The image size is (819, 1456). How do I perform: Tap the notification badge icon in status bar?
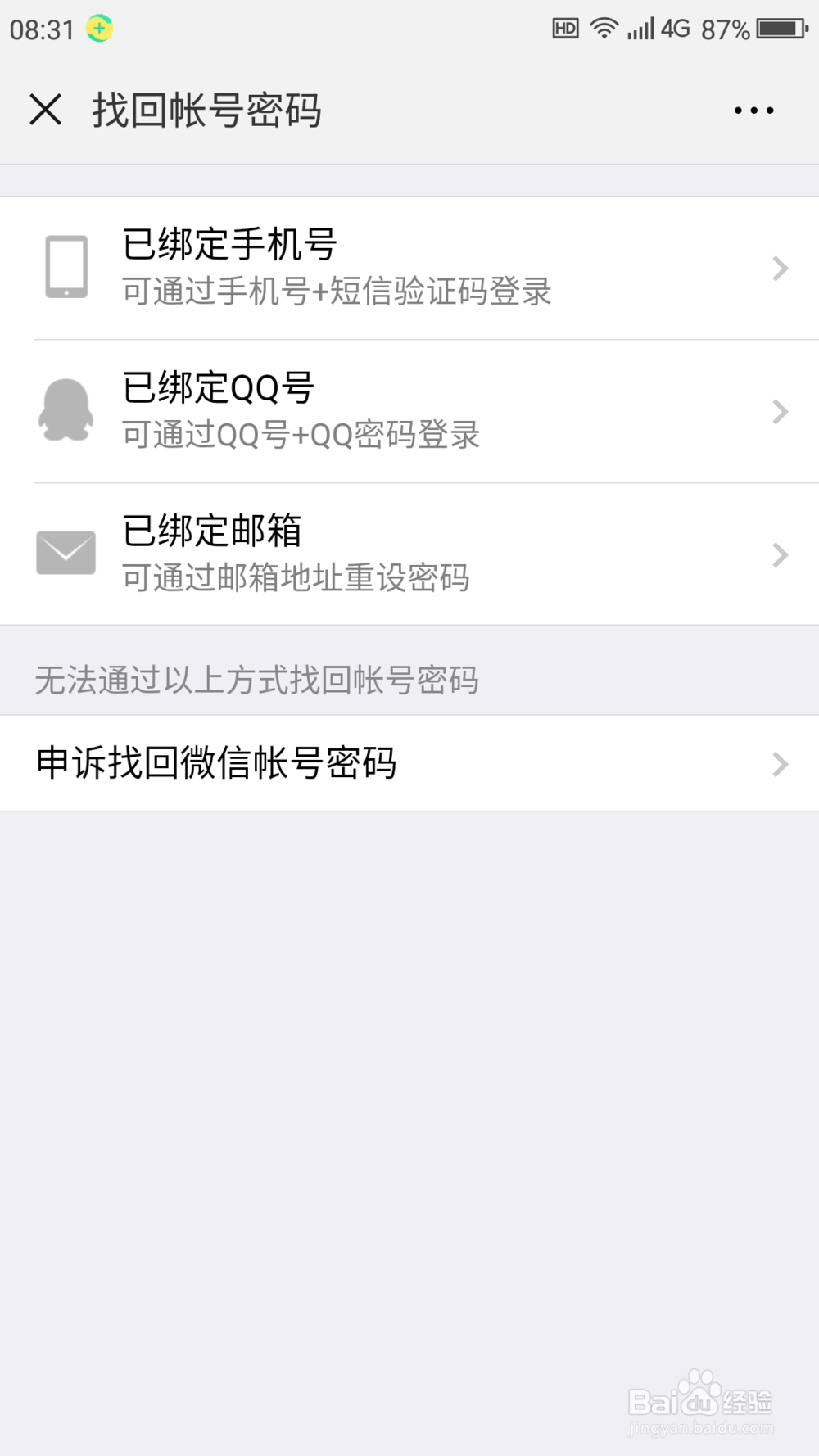(100, 27)
